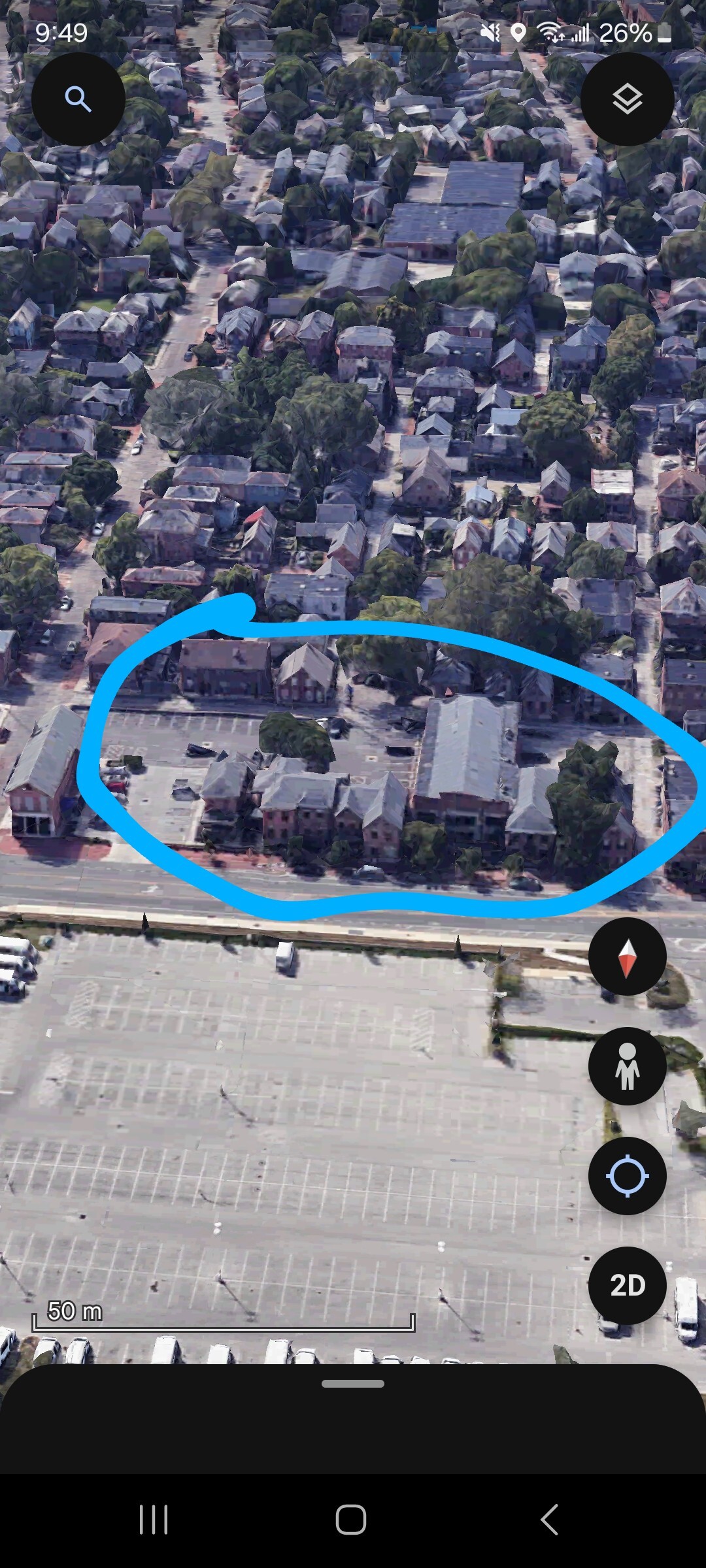
Task: Go back with the system back button
Action: click(x=550, y=1519)
